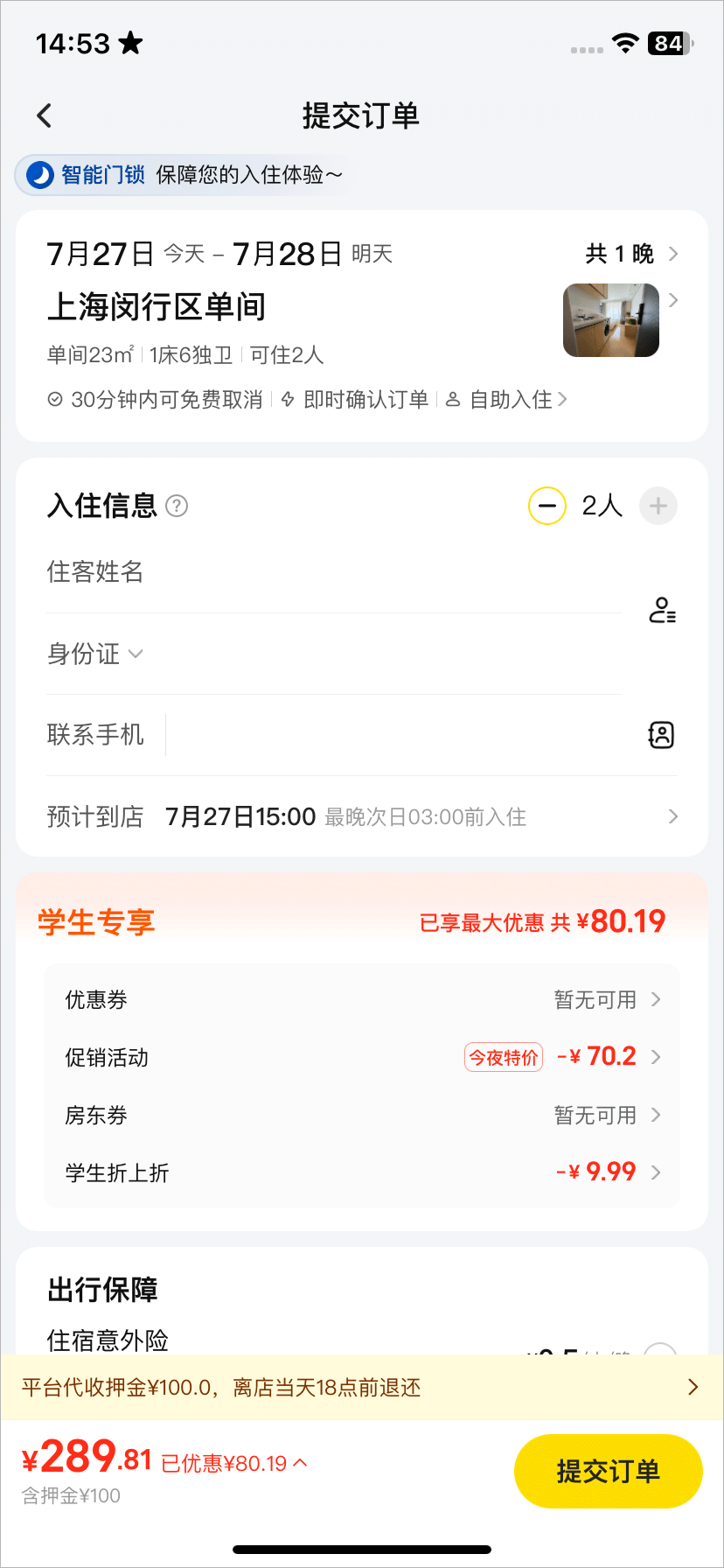Screen dimensions: 724x1568
Task: Submit the order with 提交订单 button
Action: 608,1471
